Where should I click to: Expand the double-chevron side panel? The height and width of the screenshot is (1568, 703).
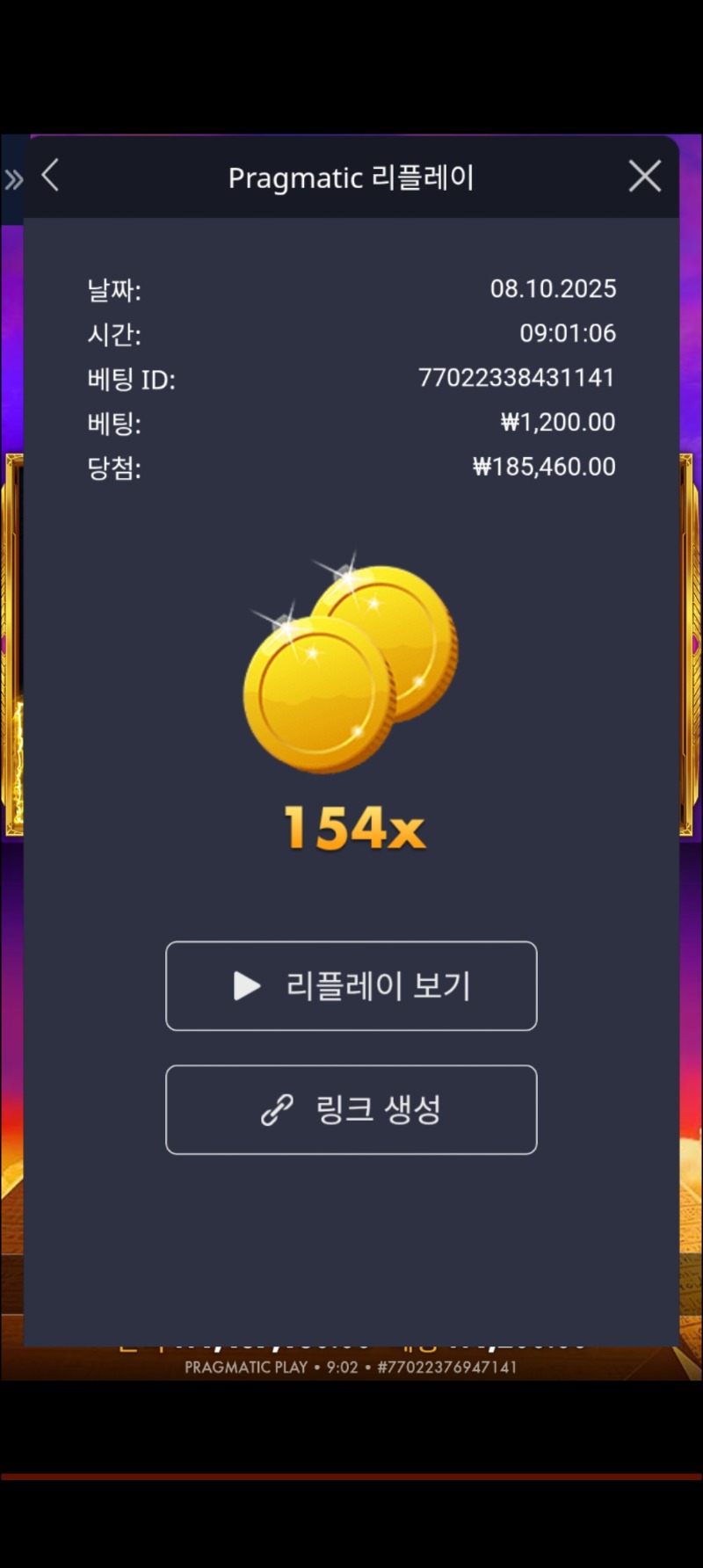point(13,180)
